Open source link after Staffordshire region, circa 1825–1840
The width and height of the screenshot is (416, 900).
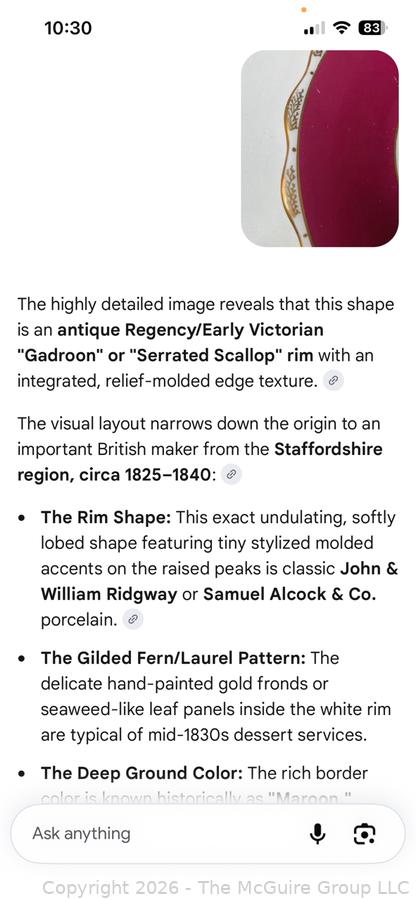click(231, 475)
